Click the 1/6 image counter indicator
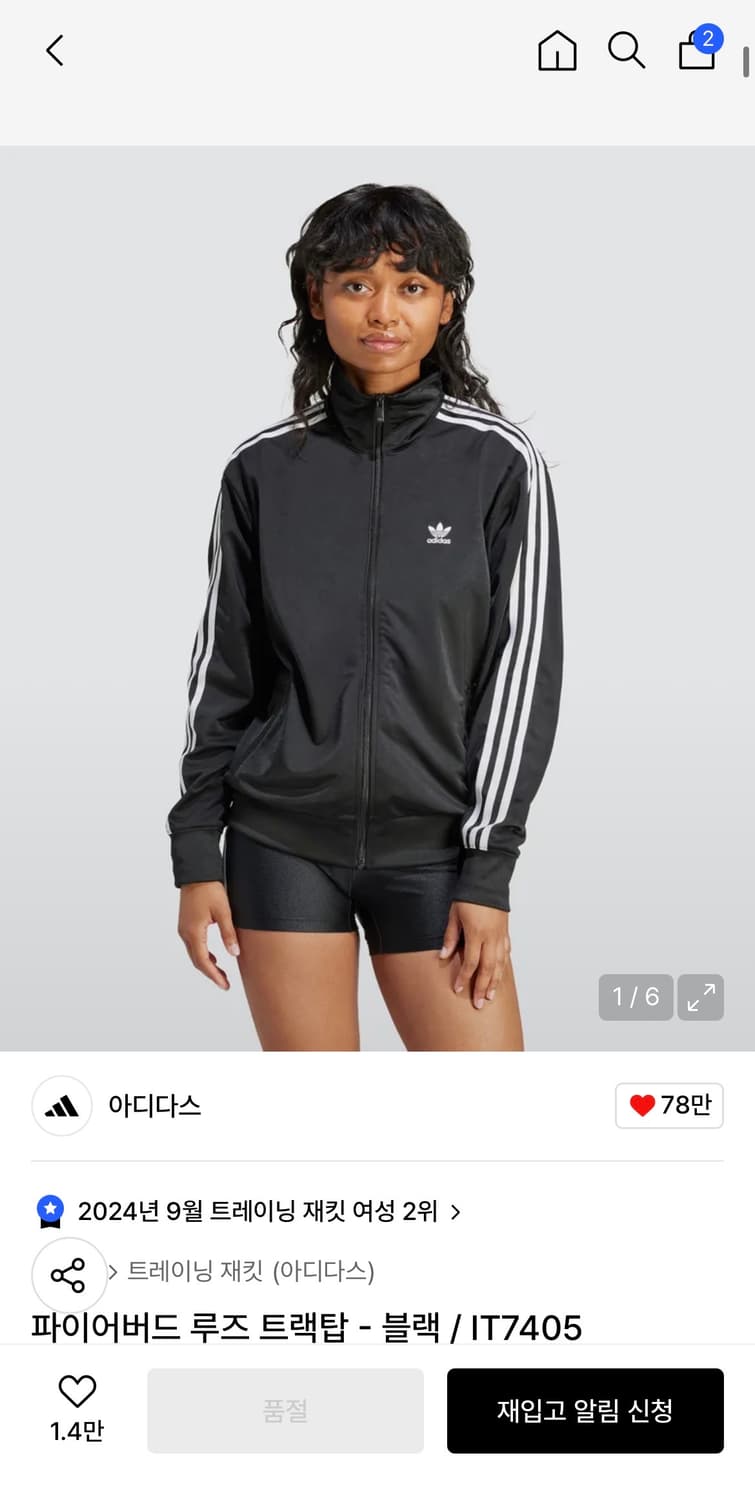This screenshot has width=755, height=1500. [x=635, y=998]
